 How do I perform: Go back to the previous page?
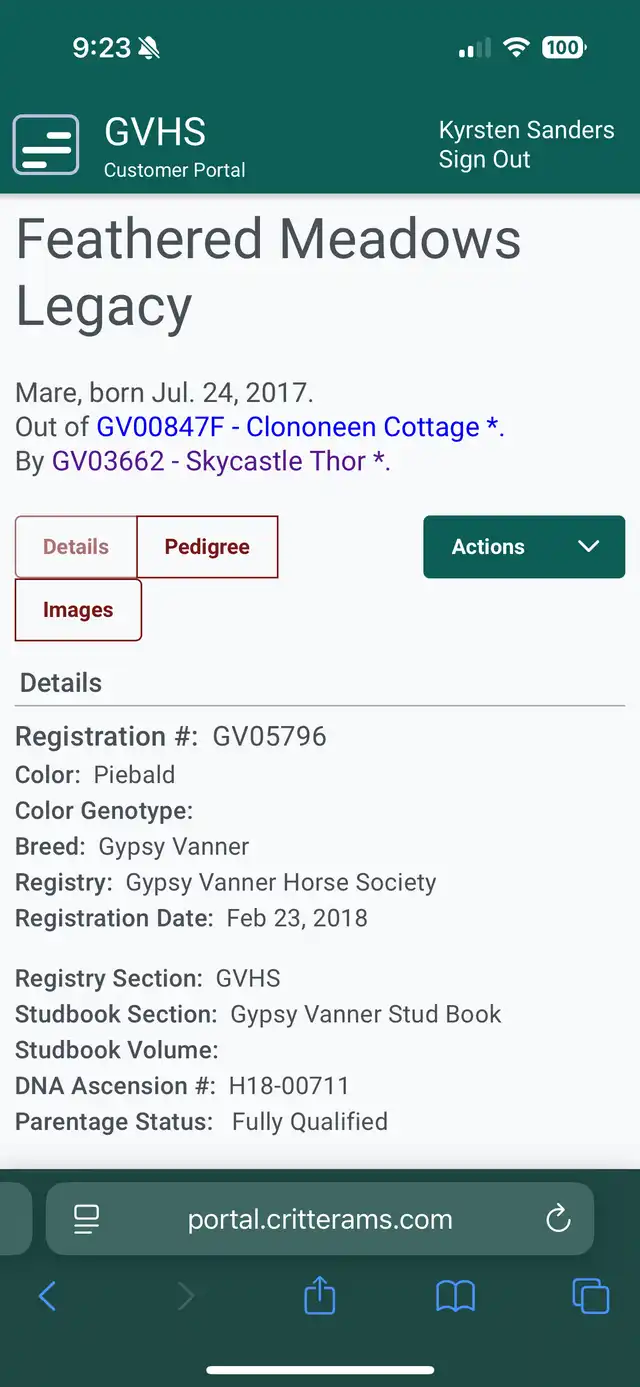coord(47,1297)
